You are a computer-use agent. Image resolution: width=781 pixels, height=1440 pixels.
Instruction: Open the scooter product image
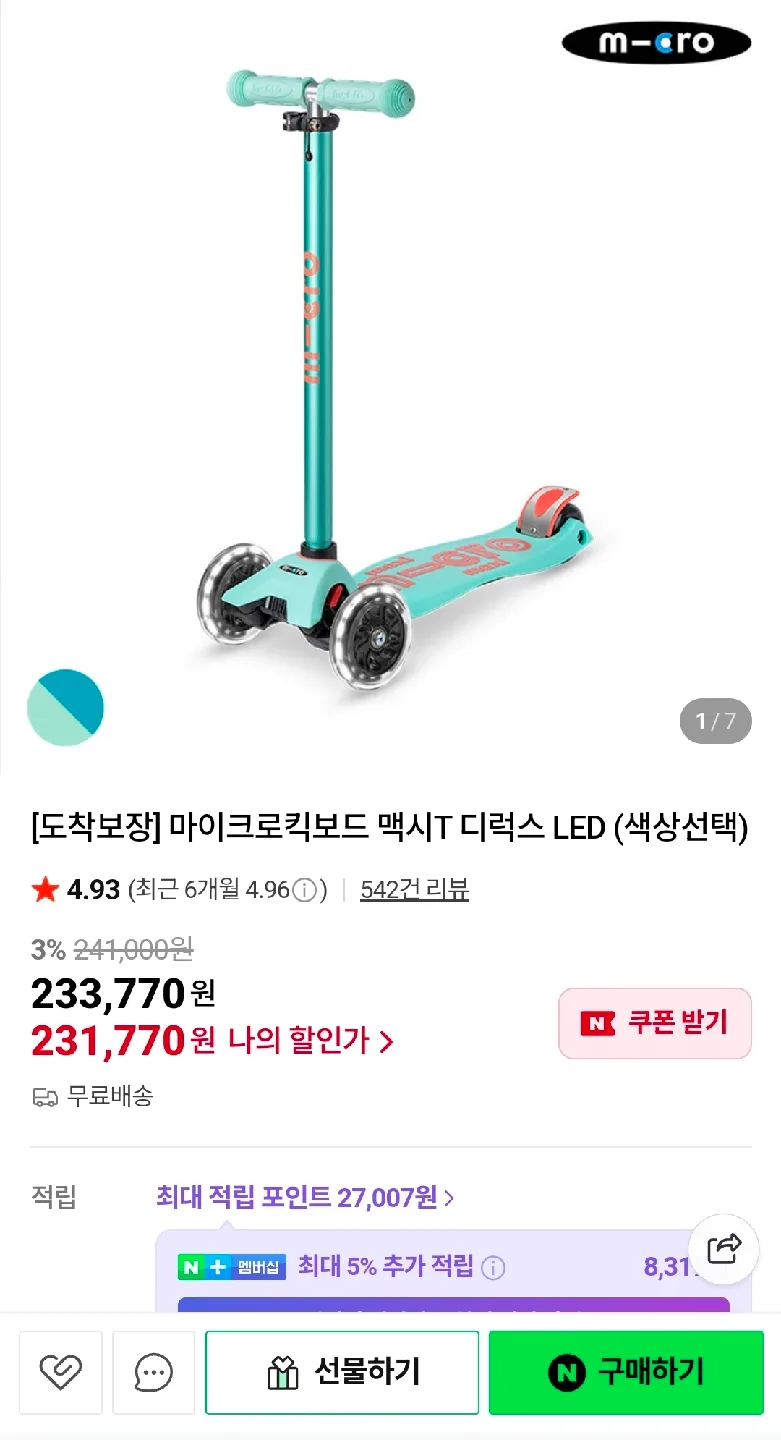pos(390,380)
